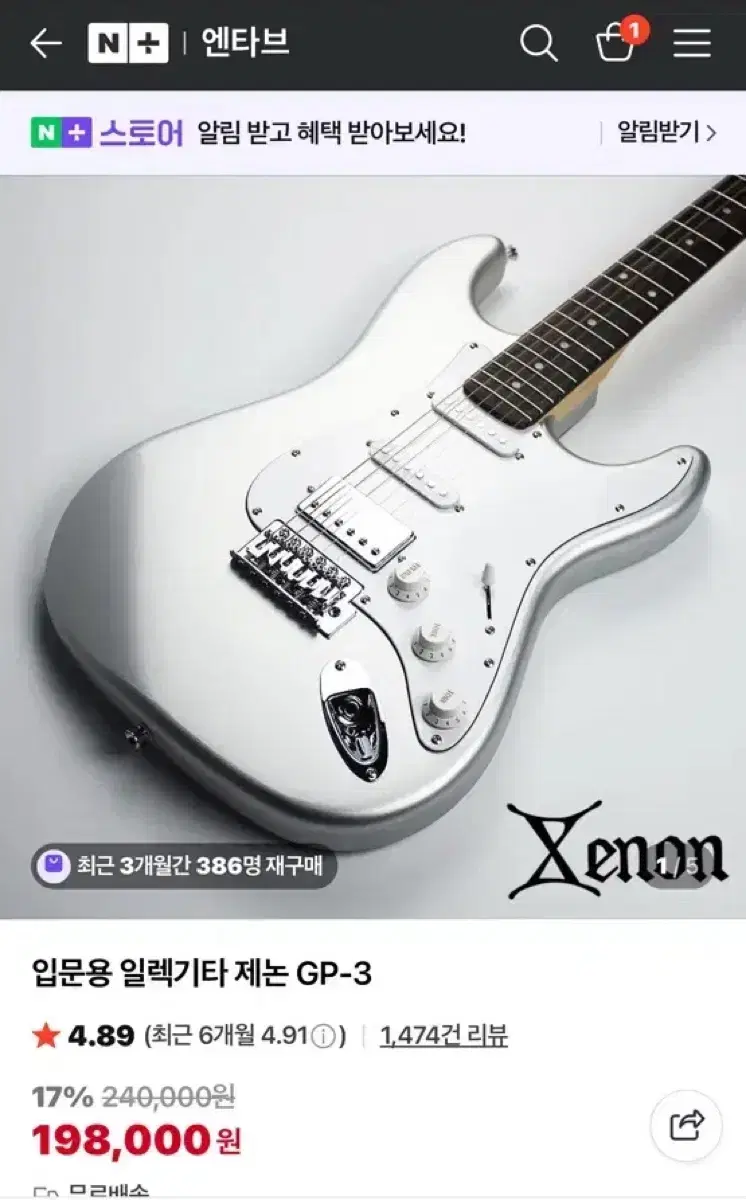Tap the N+ 스토어 icon in the banner
This screenshot has width=746, height=1200.
(x=61, y=130)
